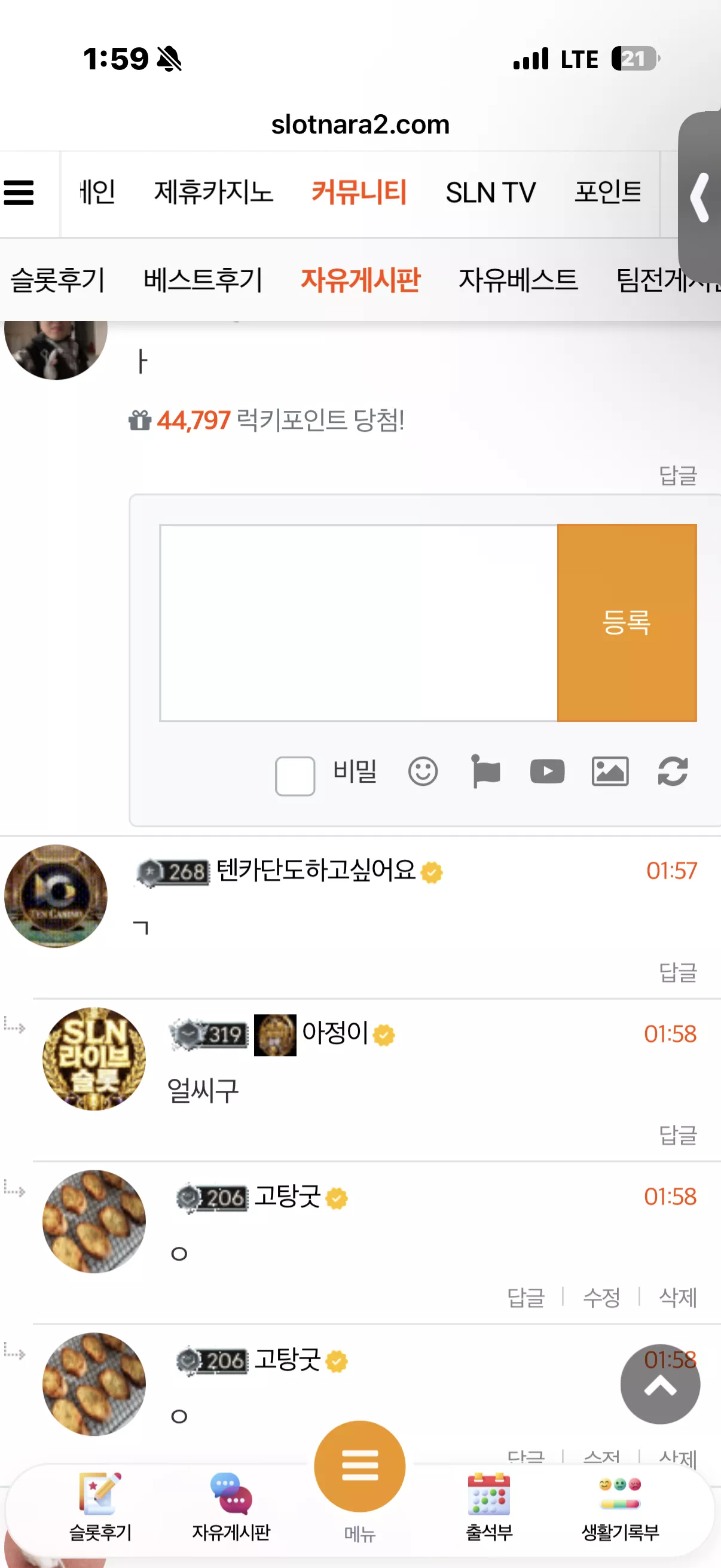Focus the comment text box

coord(358,623)
